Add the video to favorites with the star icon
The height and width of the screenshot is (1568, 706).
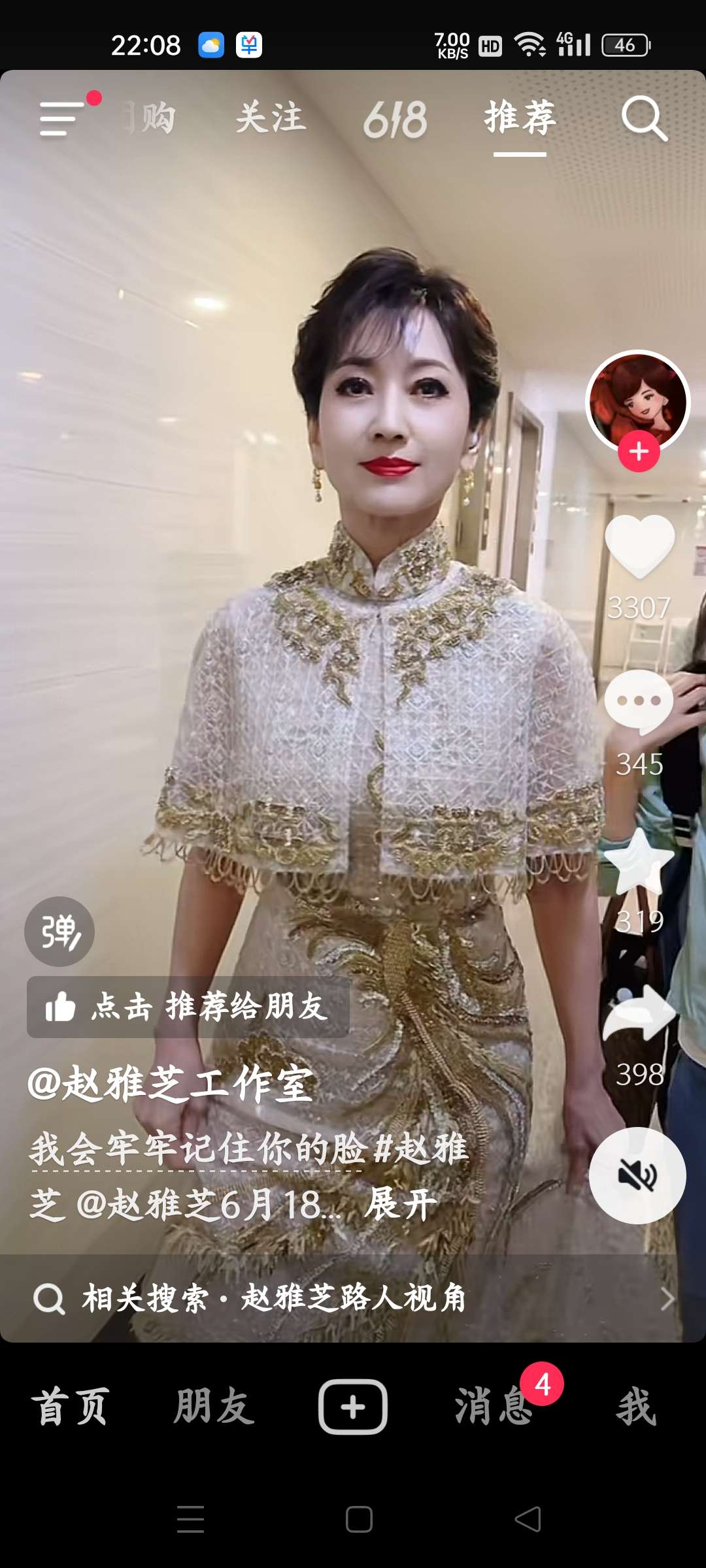pos(639,862)
